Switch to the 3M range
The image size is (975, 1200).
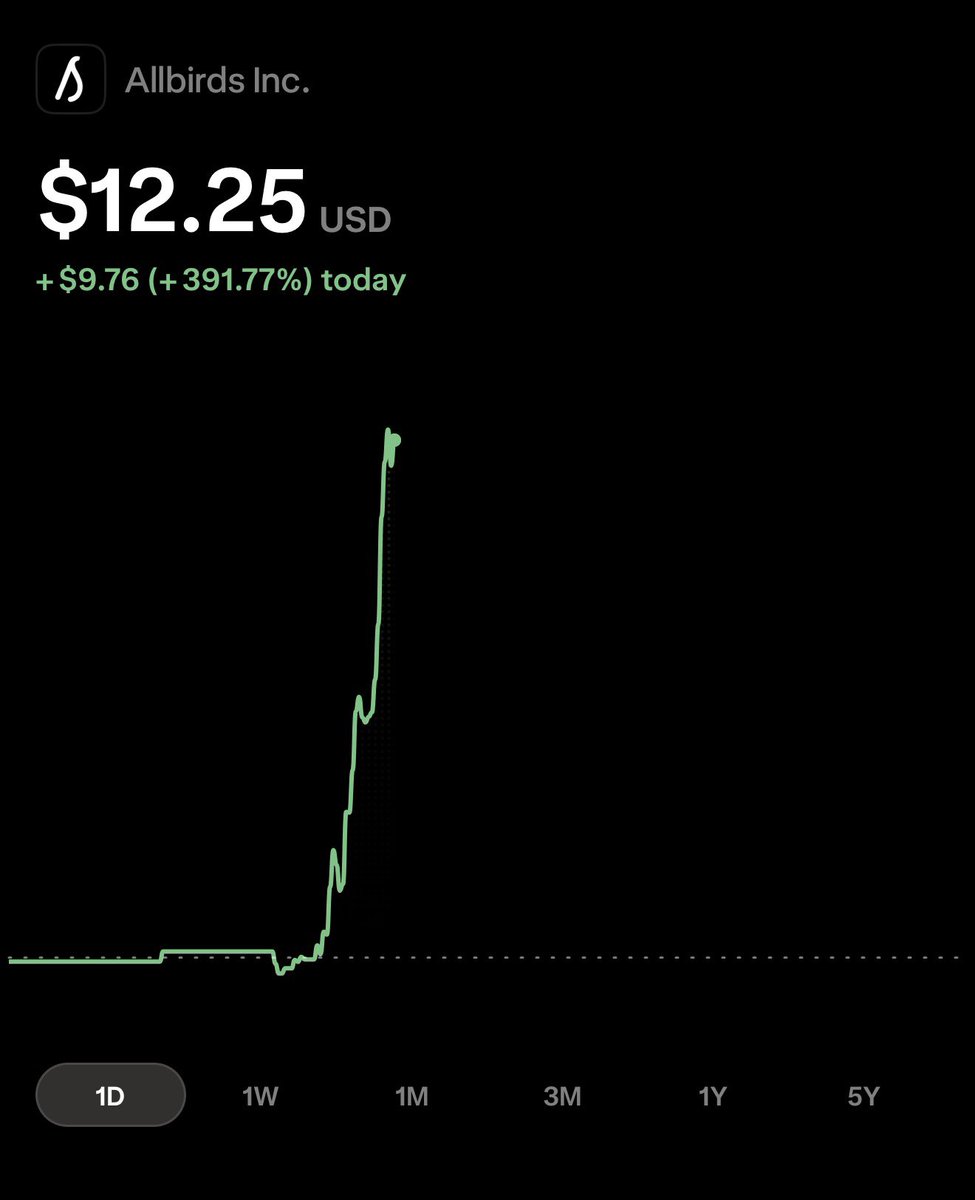[562, 1097]
